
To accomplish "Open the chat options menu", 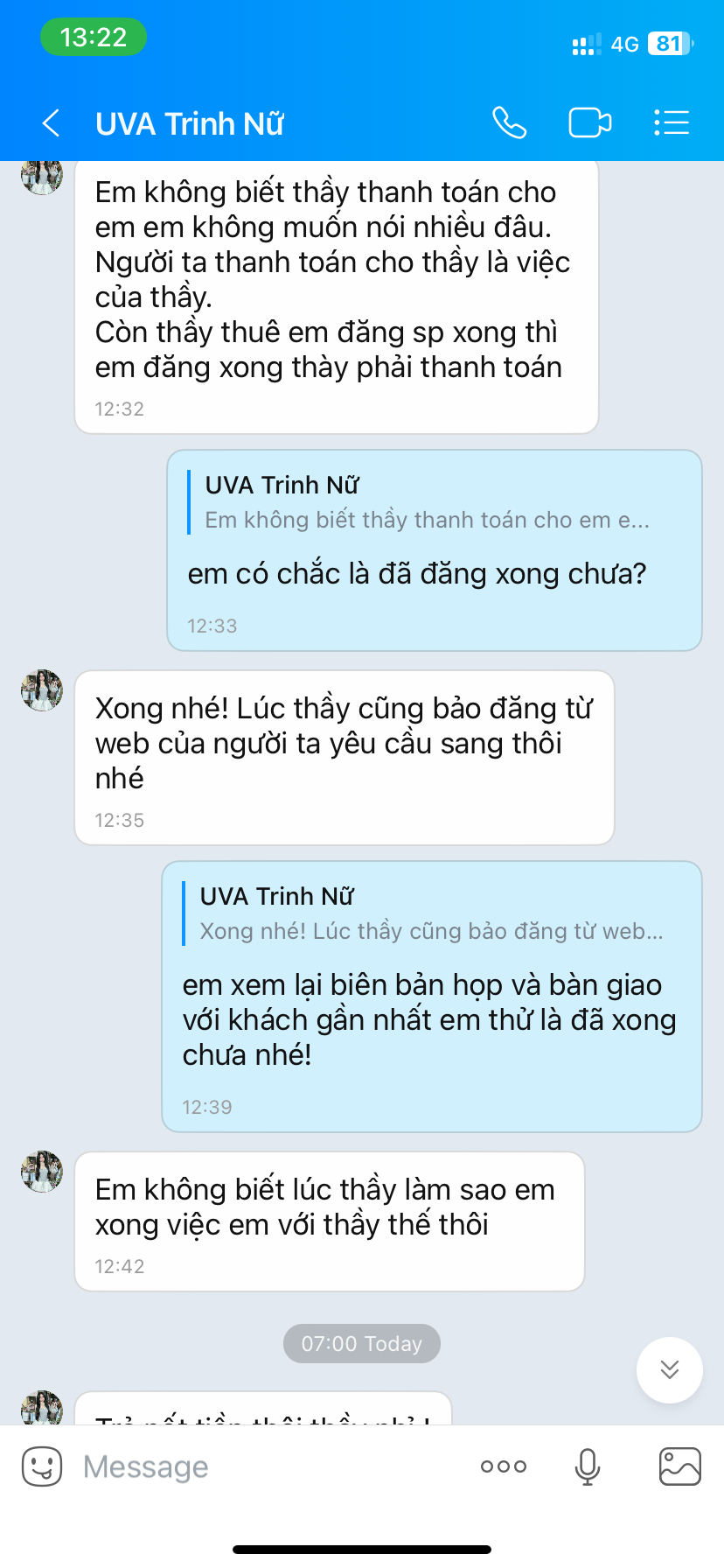I will [x=672, y=122].
